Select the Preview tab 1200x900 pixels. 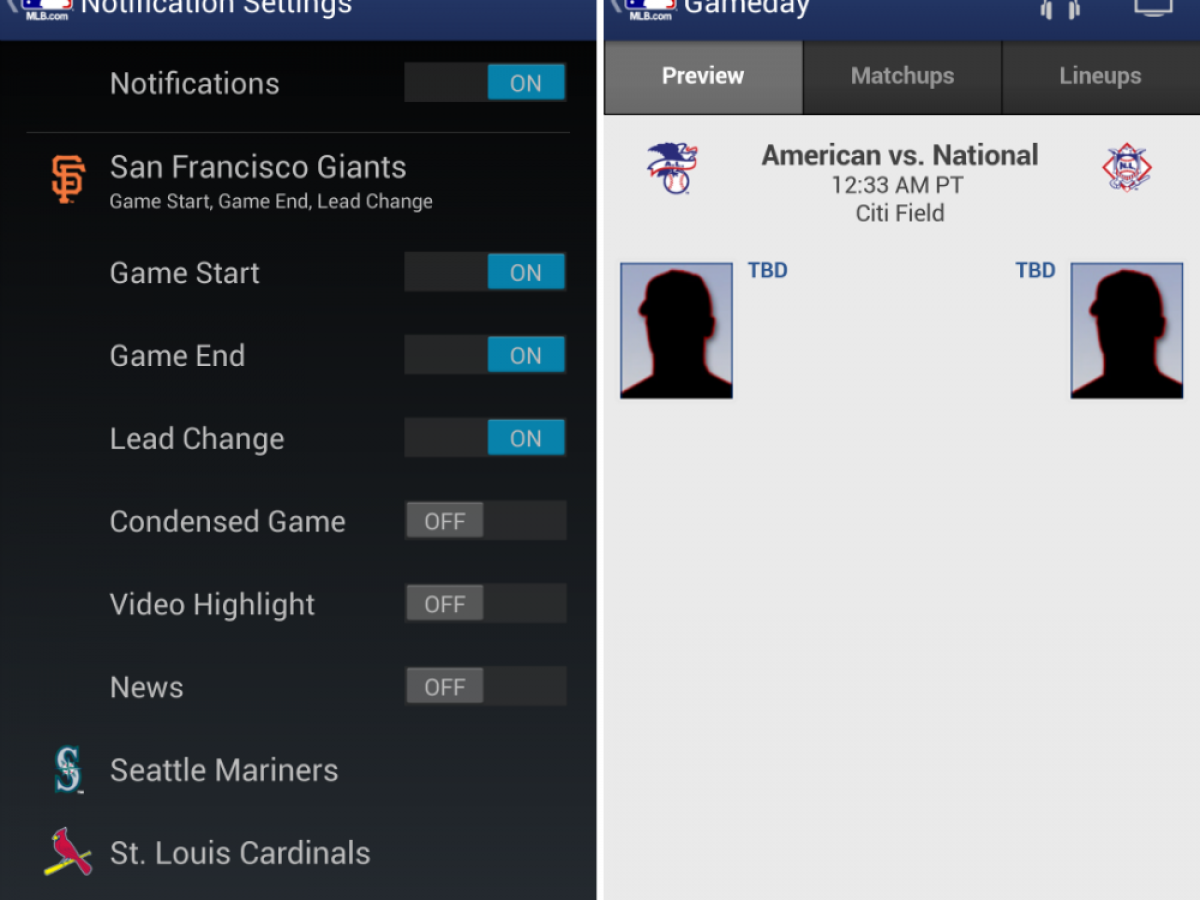703,77
